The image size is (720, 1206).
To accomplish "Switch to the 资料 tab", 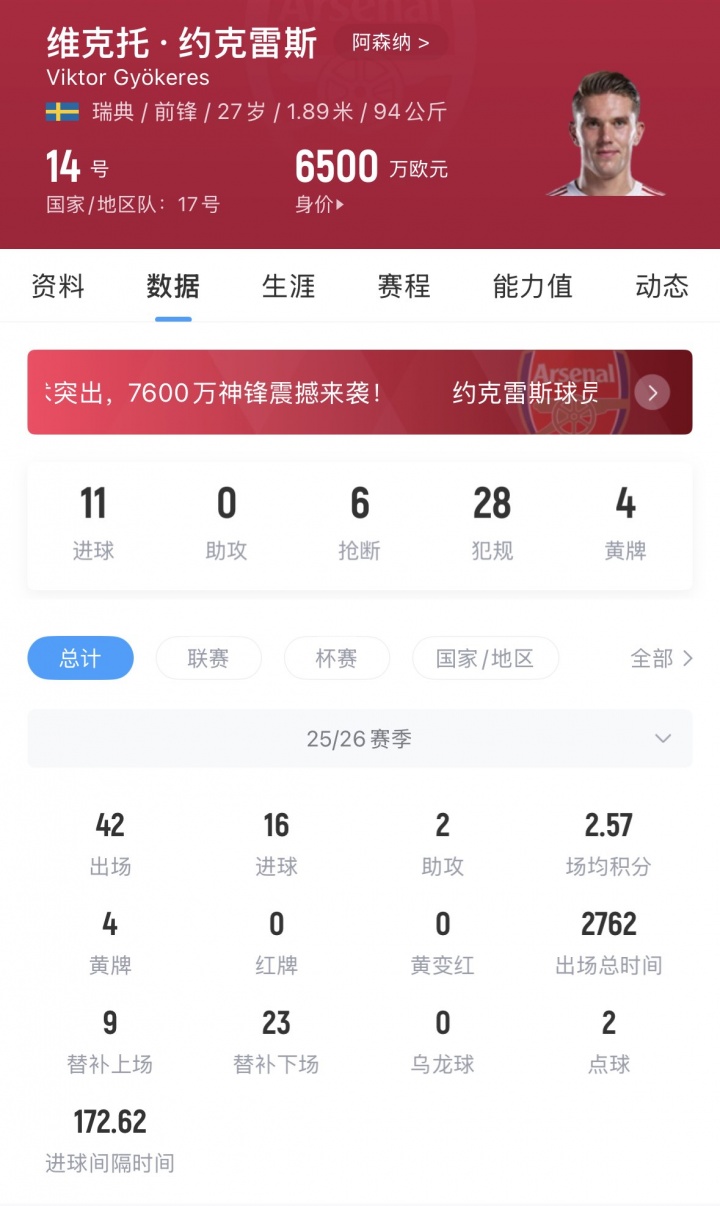I will [x=60, y=287].
